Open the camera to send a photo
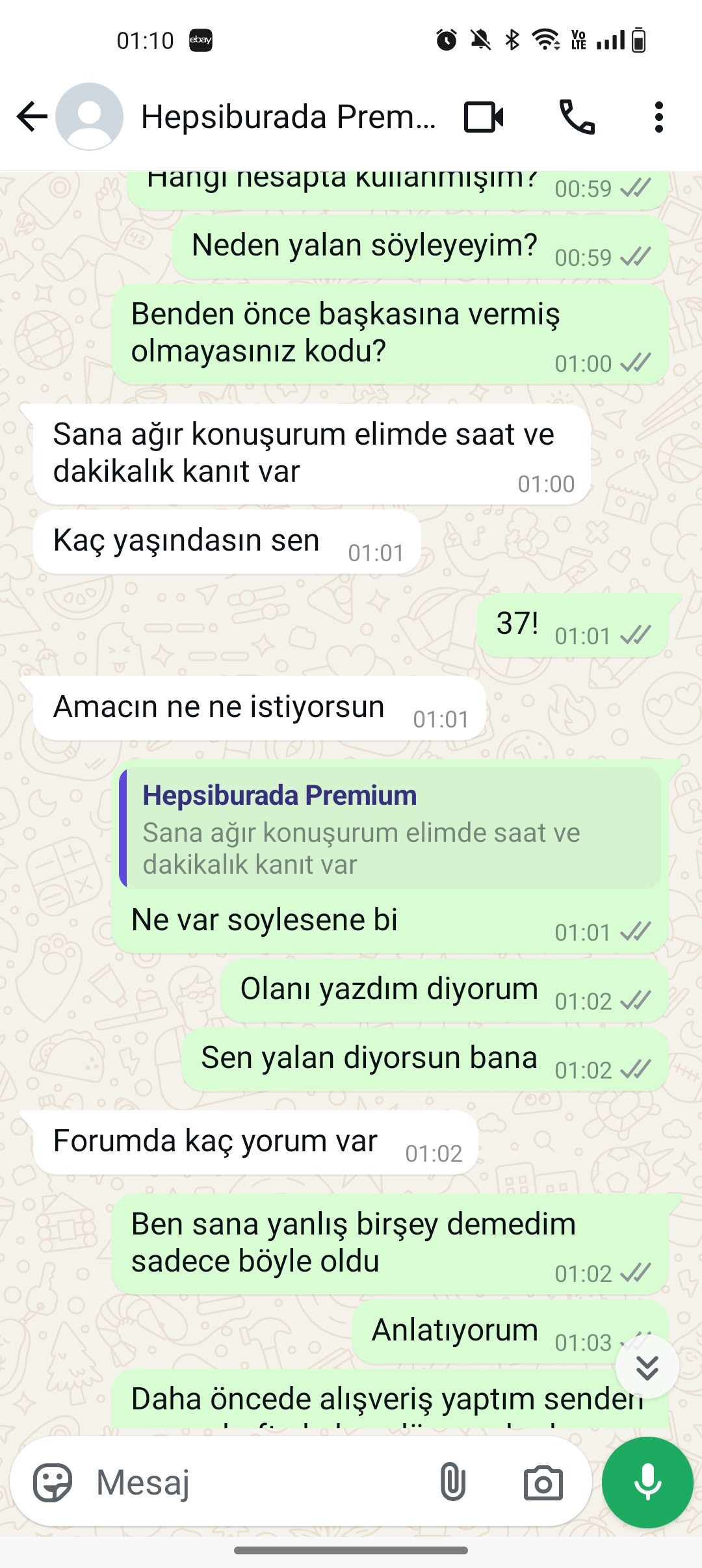This screenshot has height=1568, width=702. [x=543, y=1483]
